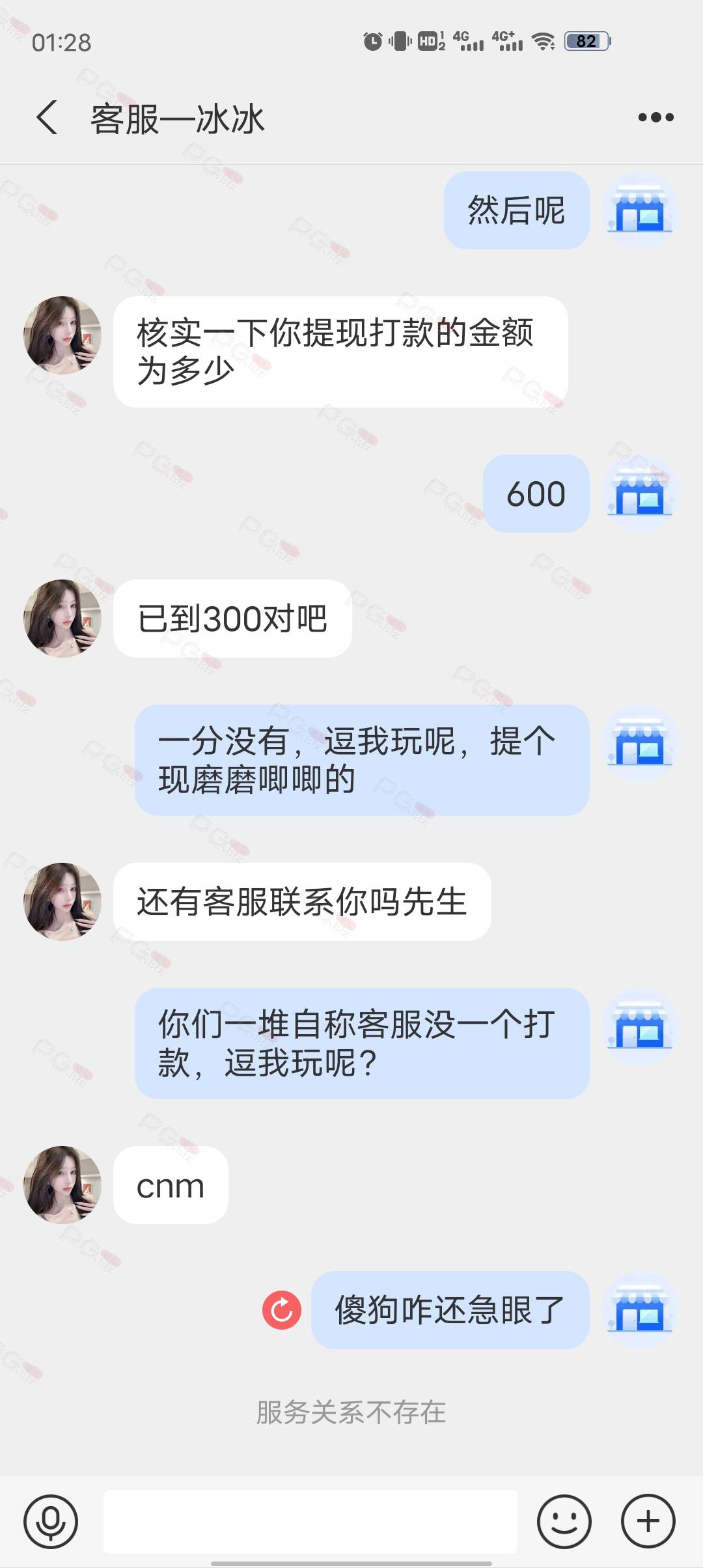
Task: Tap the red resend icon beside 傻狗咋还急眼了
Action: click(282, 1310)
